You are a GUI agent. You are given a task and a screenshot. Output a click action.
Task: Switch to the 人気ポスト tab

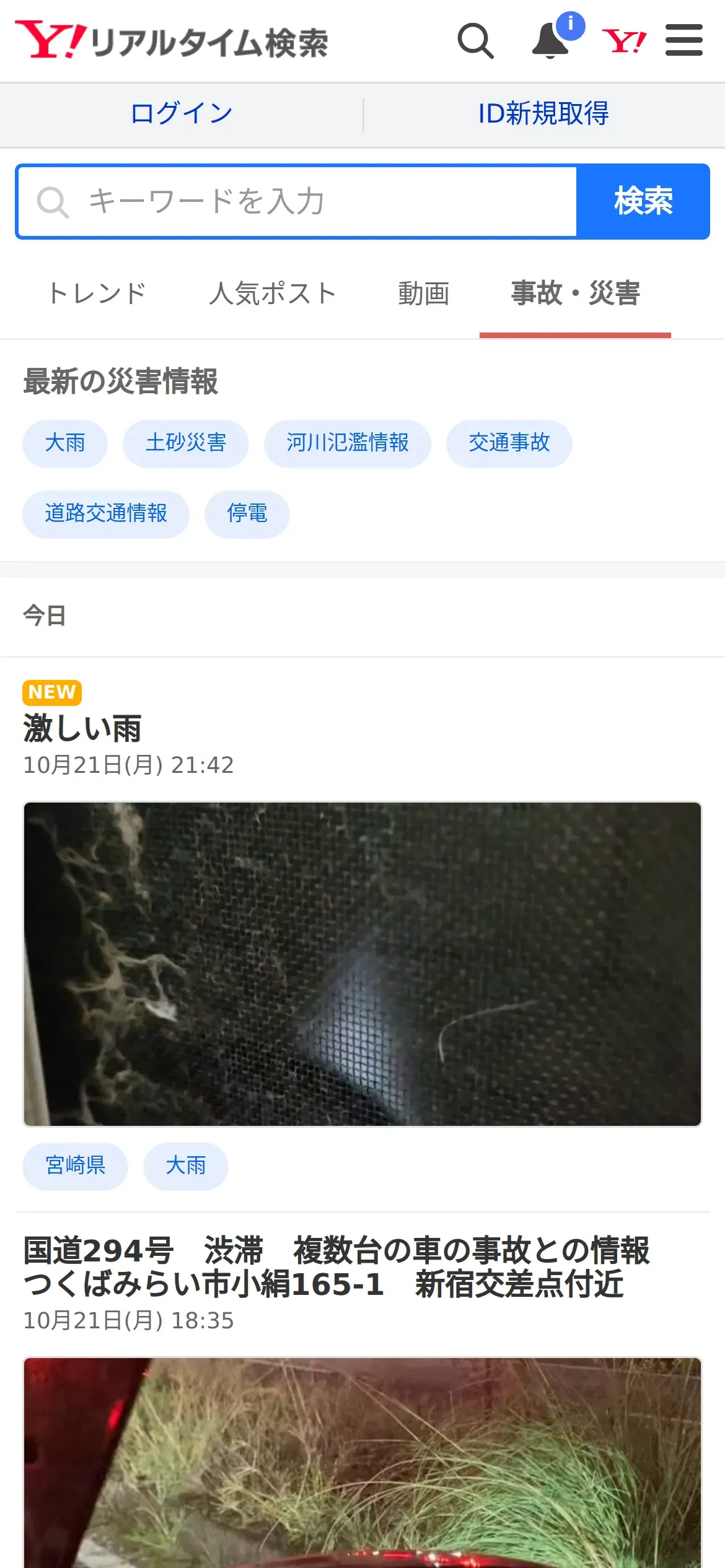273,294
